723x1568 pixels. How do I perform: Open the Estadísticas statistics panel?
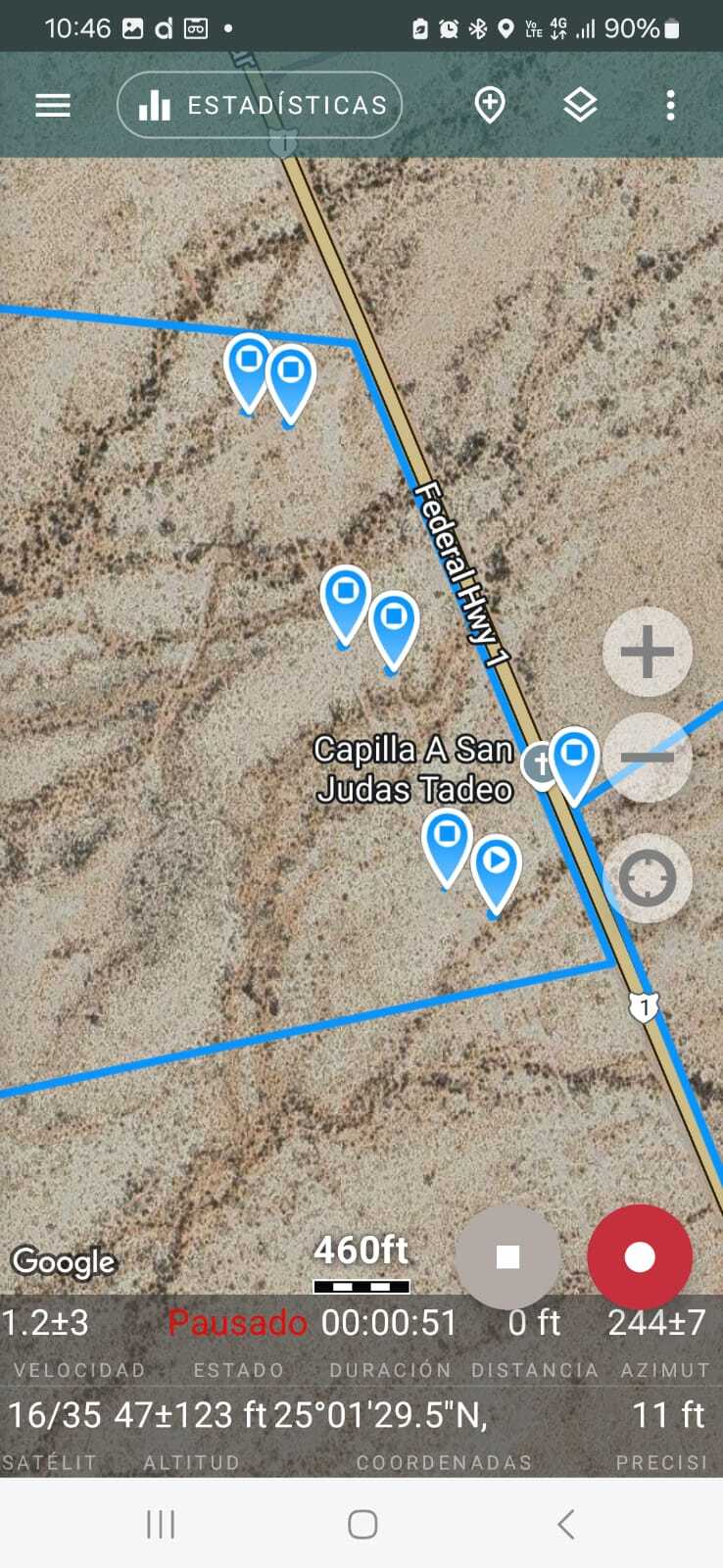[x=260, y=105]
